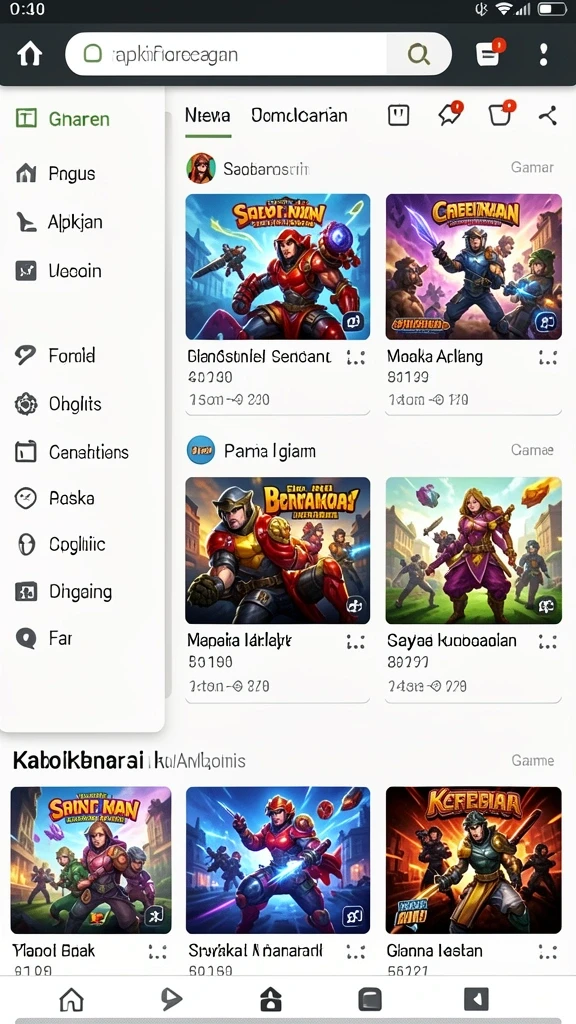Open the Glanōstnlel Sendant game card
The width and height of the screenshot is (576, 1024).
[x=278, y=304]
